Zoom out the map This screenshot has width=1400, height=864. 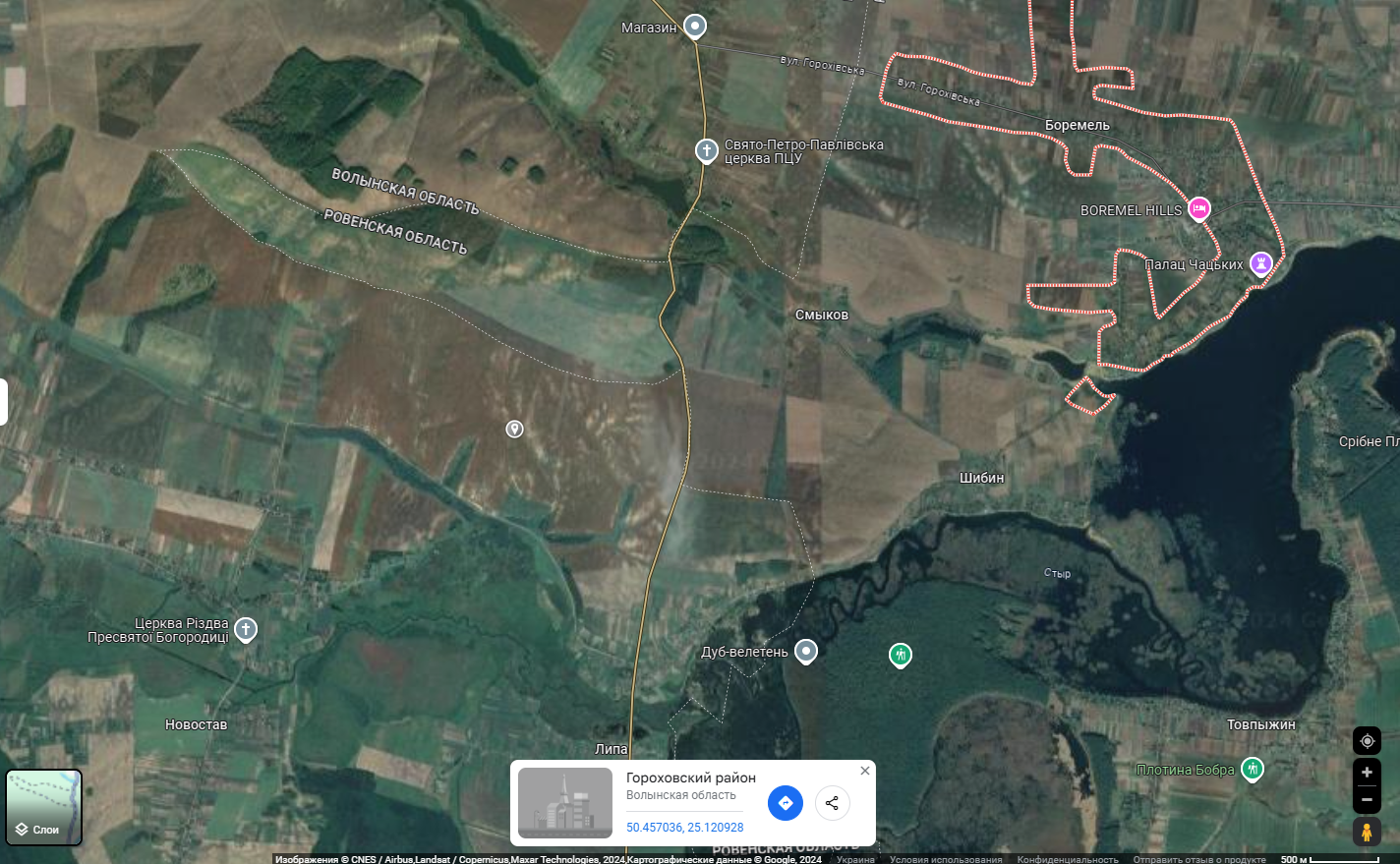coord(1367,799)
